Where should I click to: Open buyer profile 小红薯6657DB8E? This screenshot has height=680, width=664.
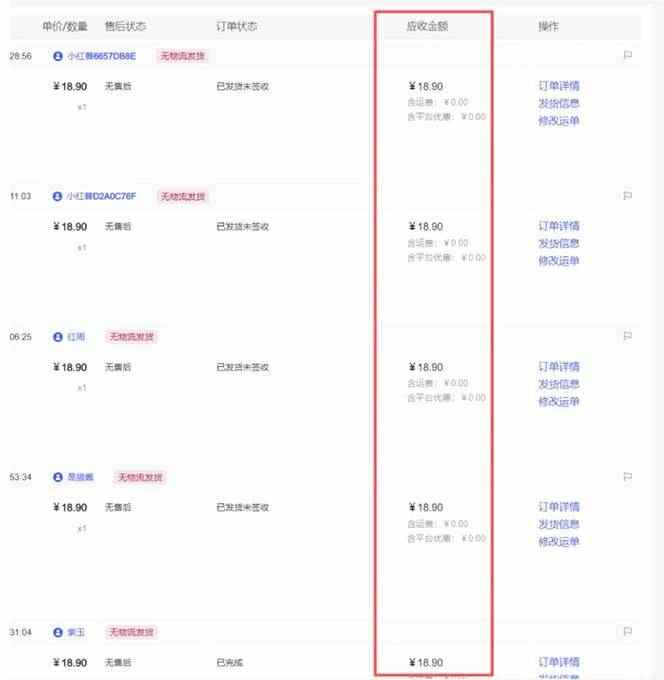[x=101, y=56]
